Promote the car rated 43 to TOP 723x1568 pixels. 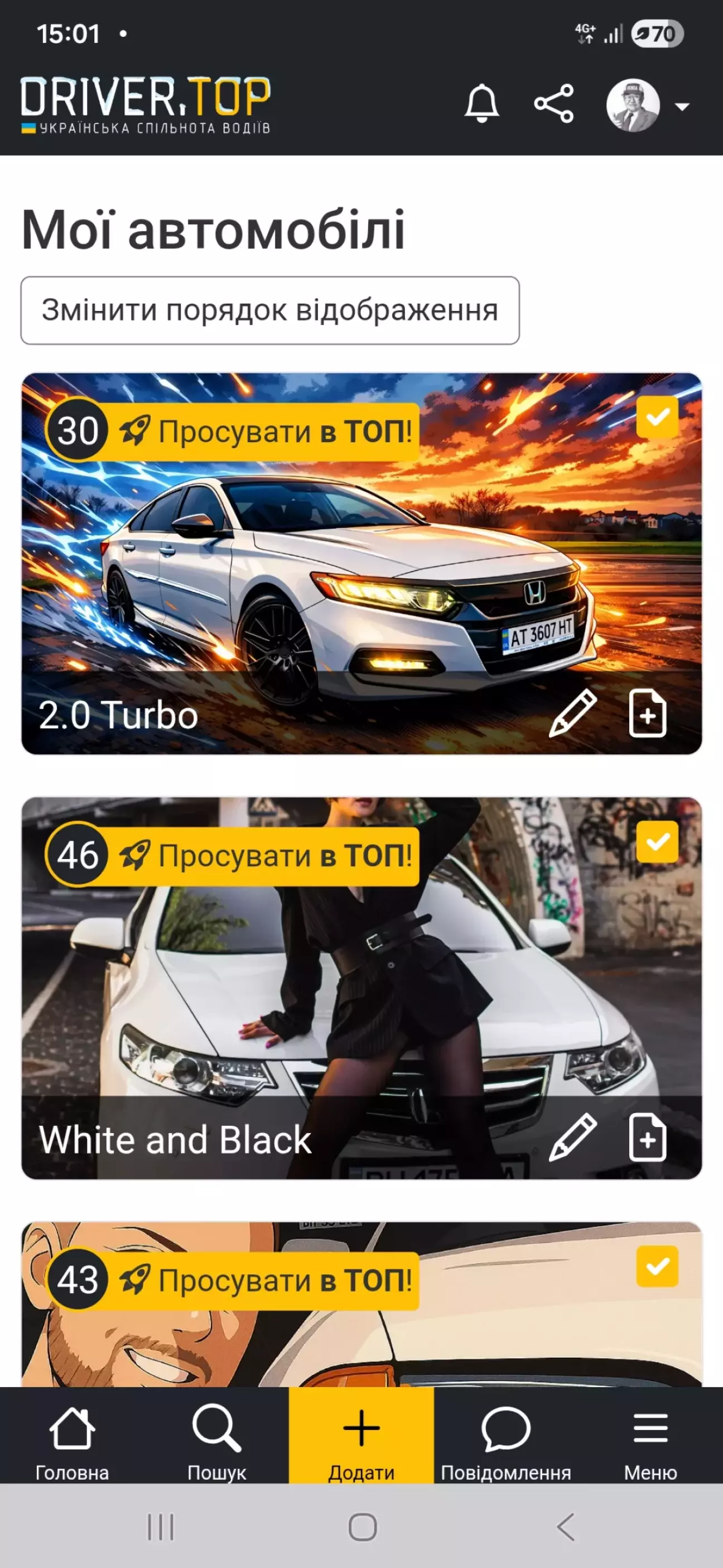(266, 1281)
